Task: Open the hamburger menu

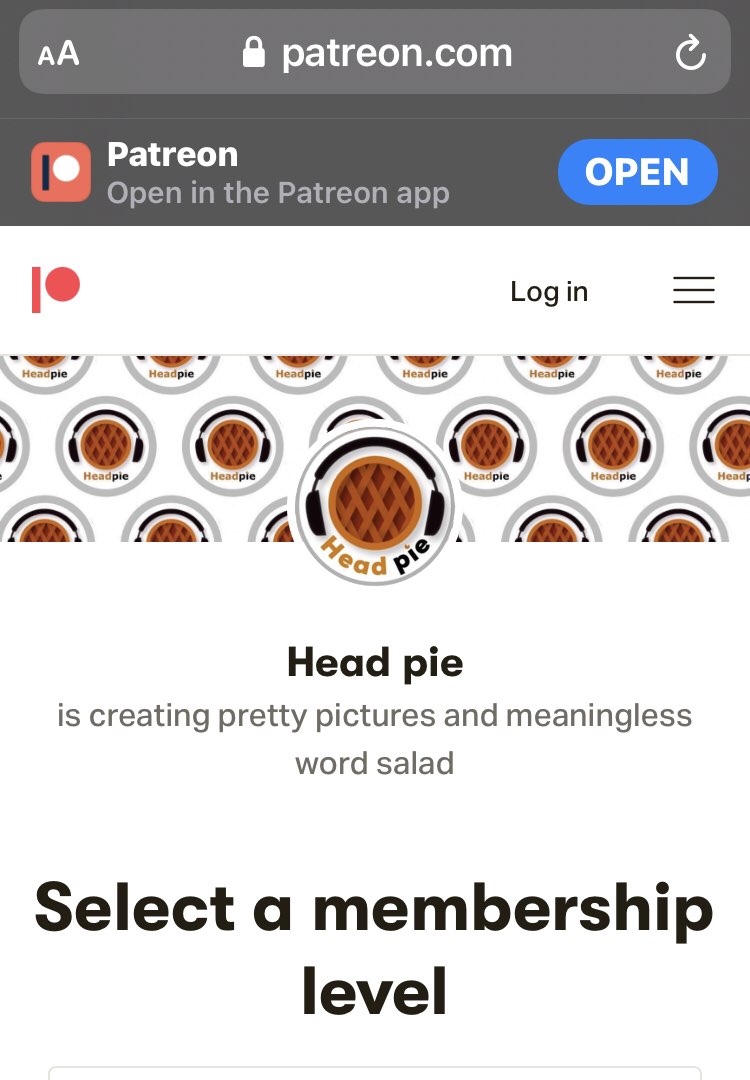Action: (x=693, y=290)
